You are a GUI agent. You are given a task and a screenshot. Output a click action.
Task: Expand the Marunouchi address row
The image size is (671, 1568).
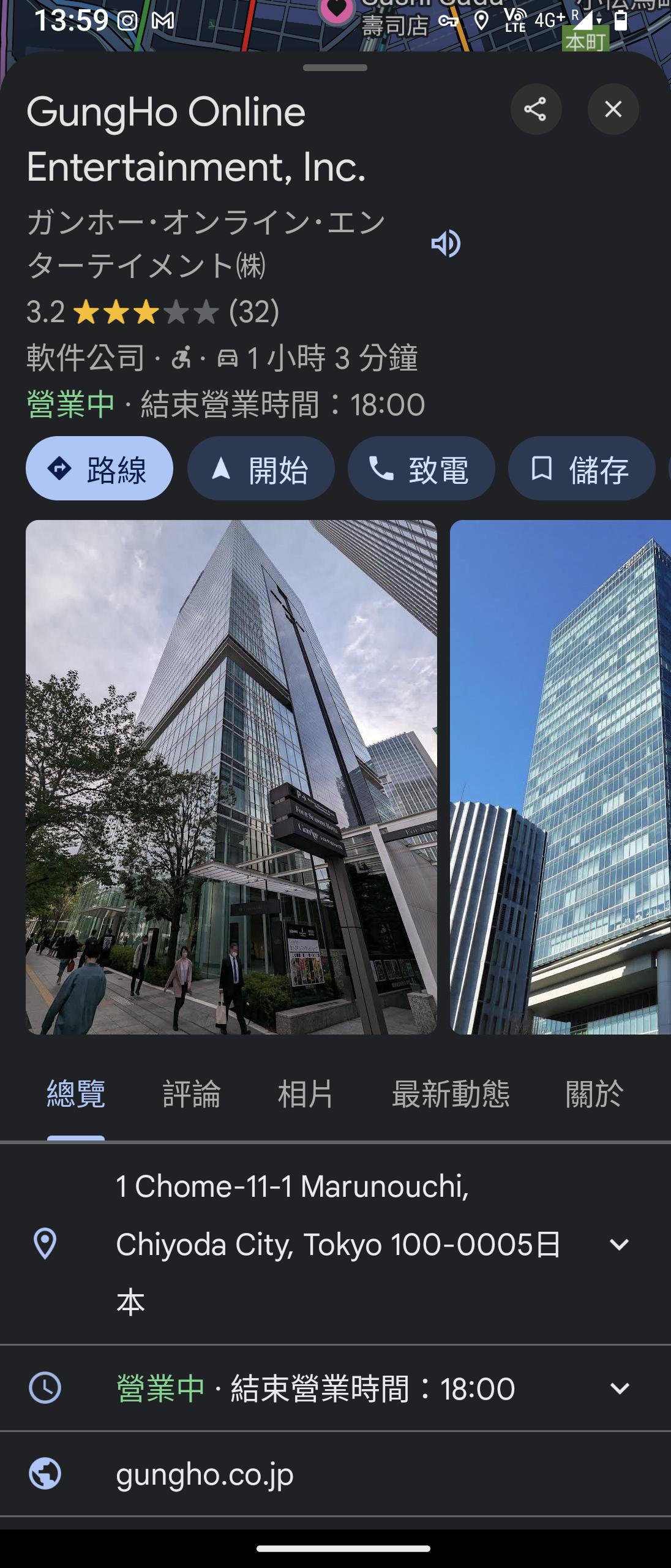click(619, 1244)
